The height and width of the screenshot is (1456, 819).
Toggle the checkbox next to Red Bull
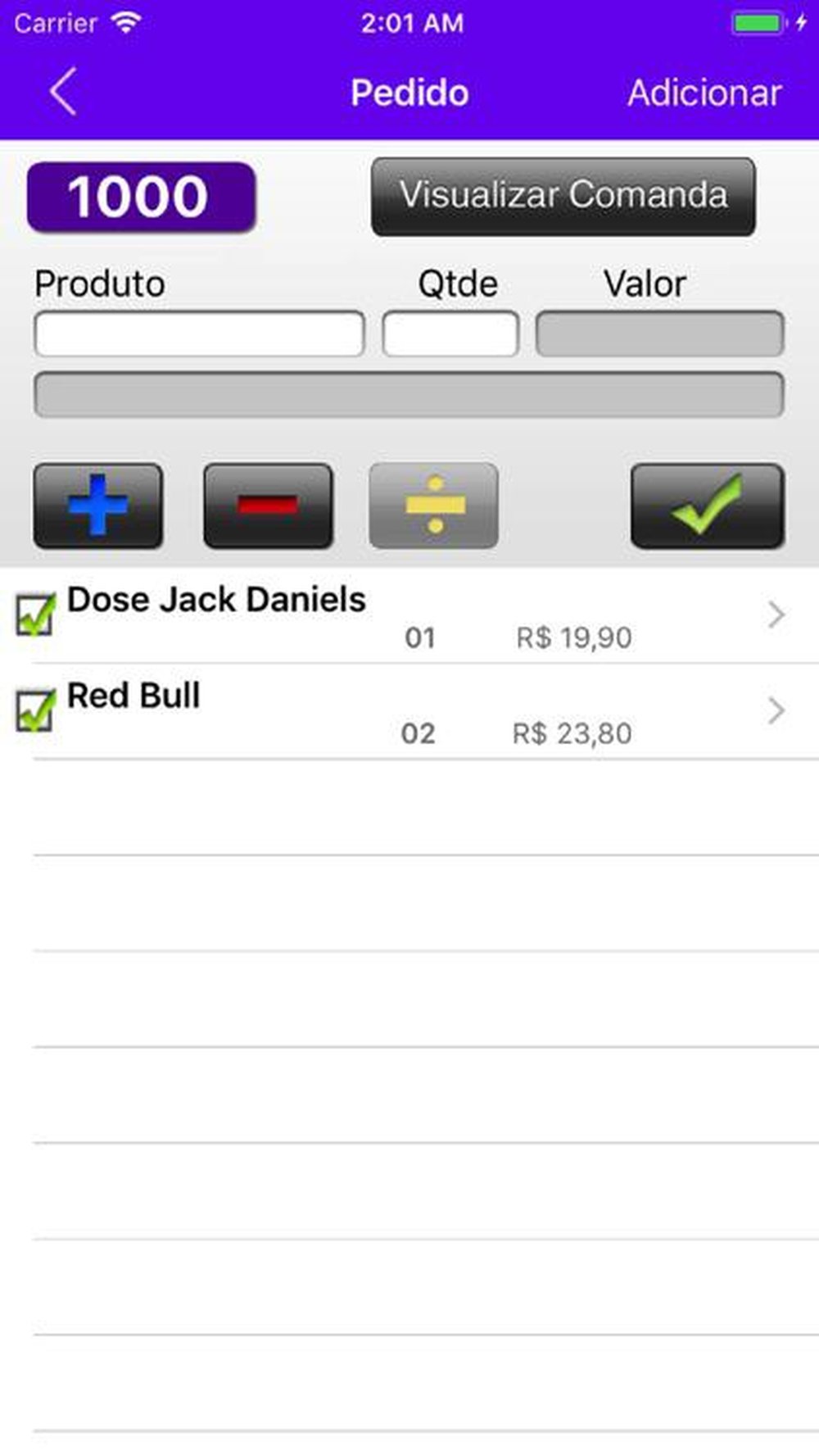point(34,710)
